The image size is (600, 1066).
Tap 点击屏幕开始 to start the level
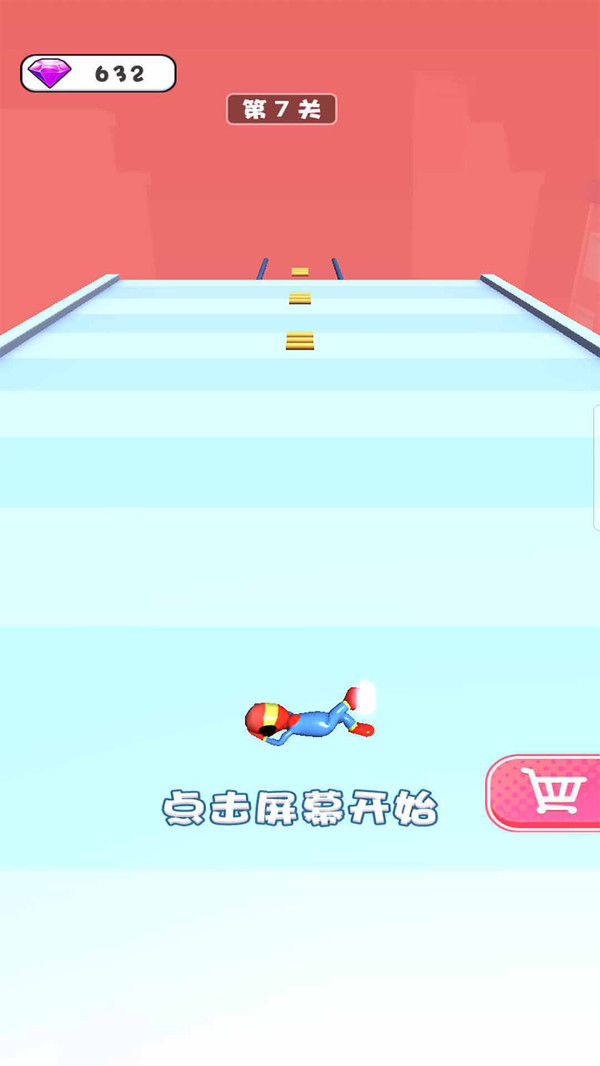tap(300, 809)
